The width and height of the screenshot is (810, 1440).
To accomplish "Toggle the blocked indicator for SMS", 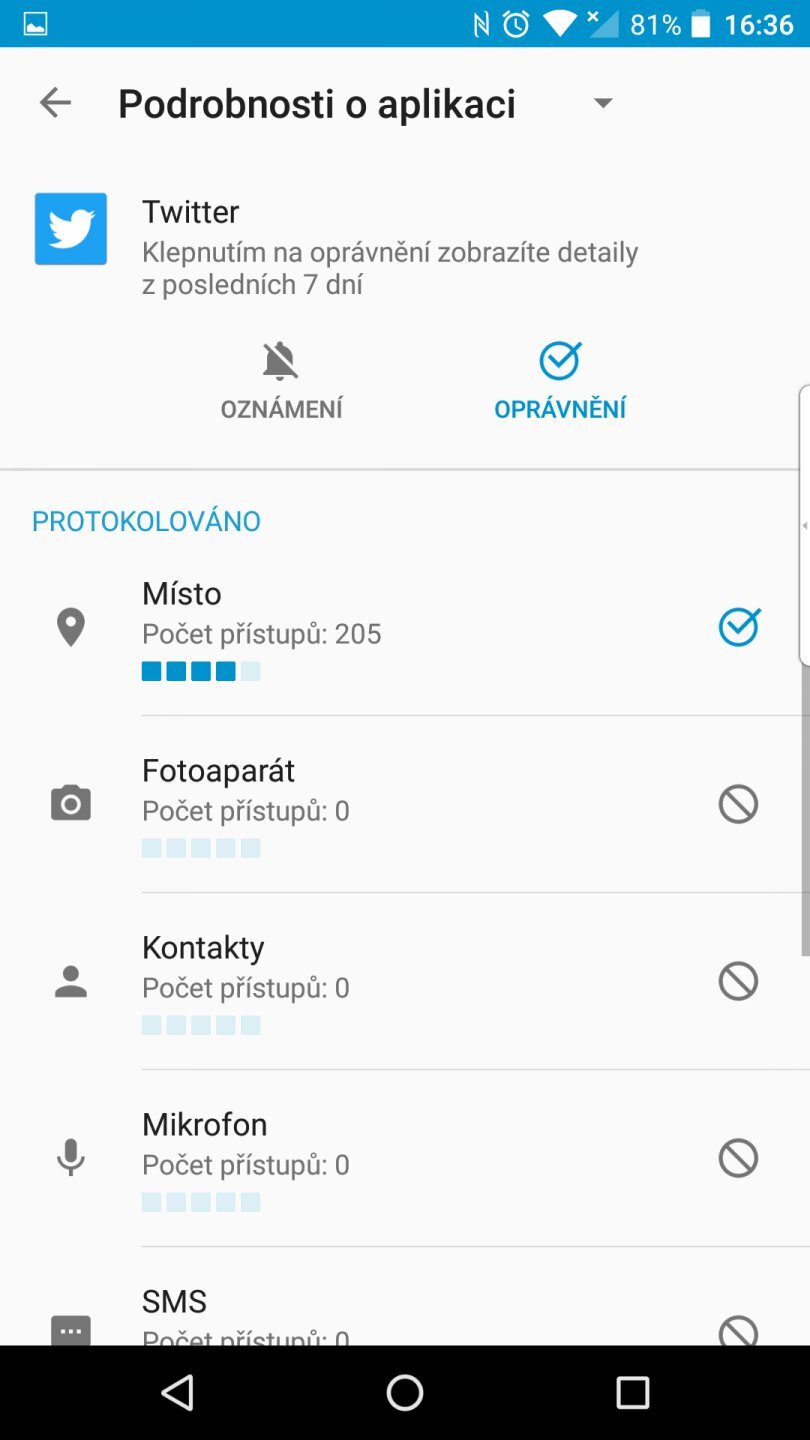I will pos(738,1330).
